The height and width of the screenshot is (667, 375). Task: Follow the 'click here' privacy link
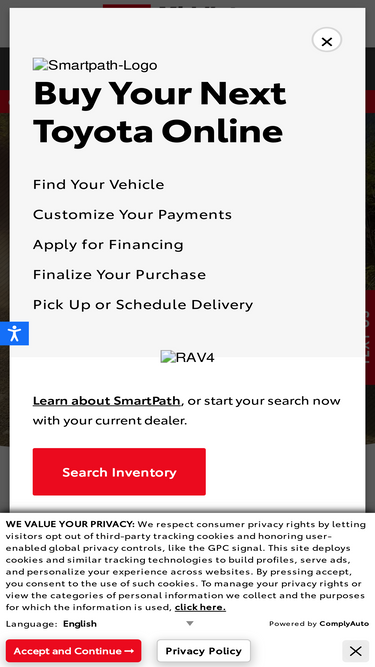(200, 607)
